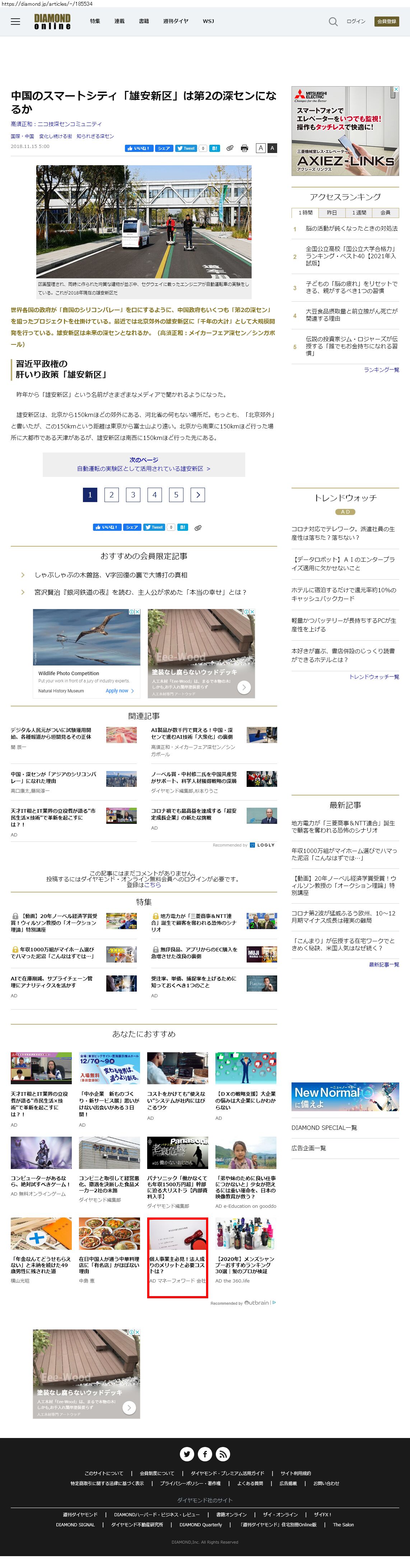Image resolution: width=410 pixels, height=1568 pixels.
Task: Open しゃぶしゃぶの木曽路 member article
Action: tap(111, 575)
